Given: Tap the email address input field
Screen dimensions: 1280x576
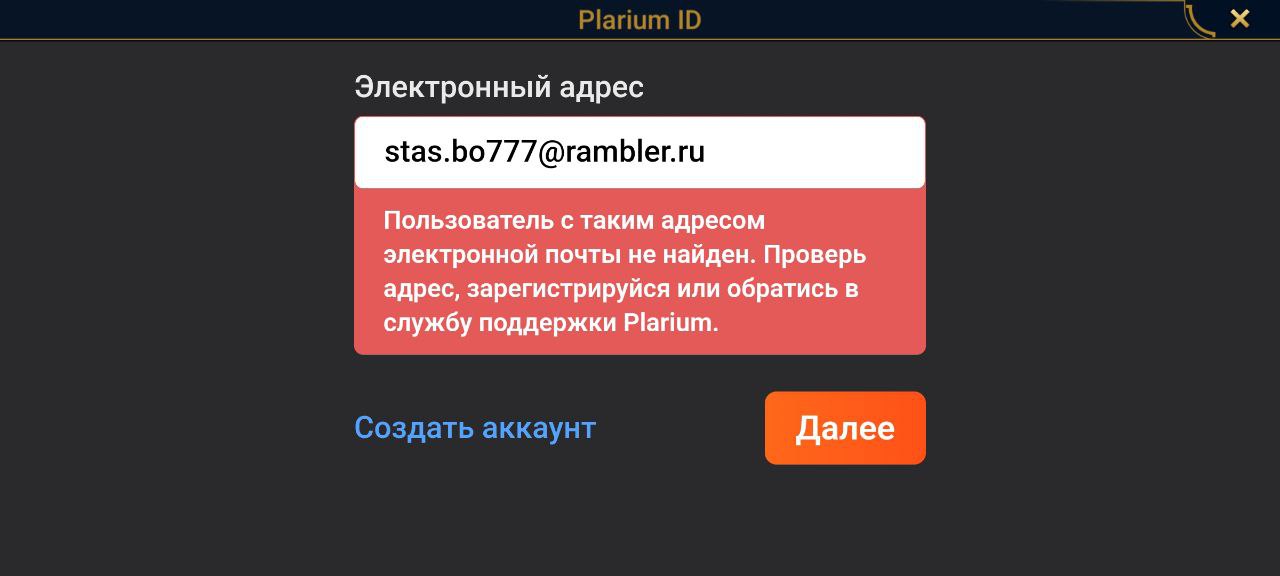Looking at the screenshot, I should point(639,152).
